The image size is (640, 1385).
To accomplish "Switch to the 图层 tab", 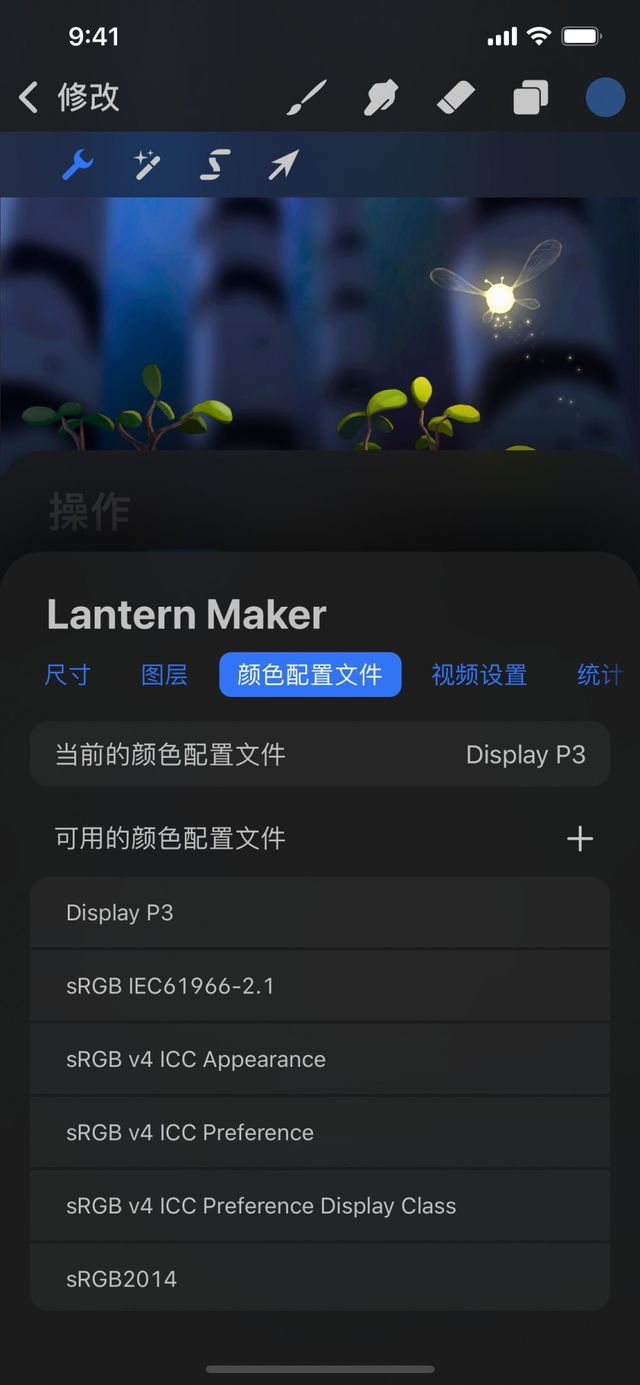I will click(164, 675).
